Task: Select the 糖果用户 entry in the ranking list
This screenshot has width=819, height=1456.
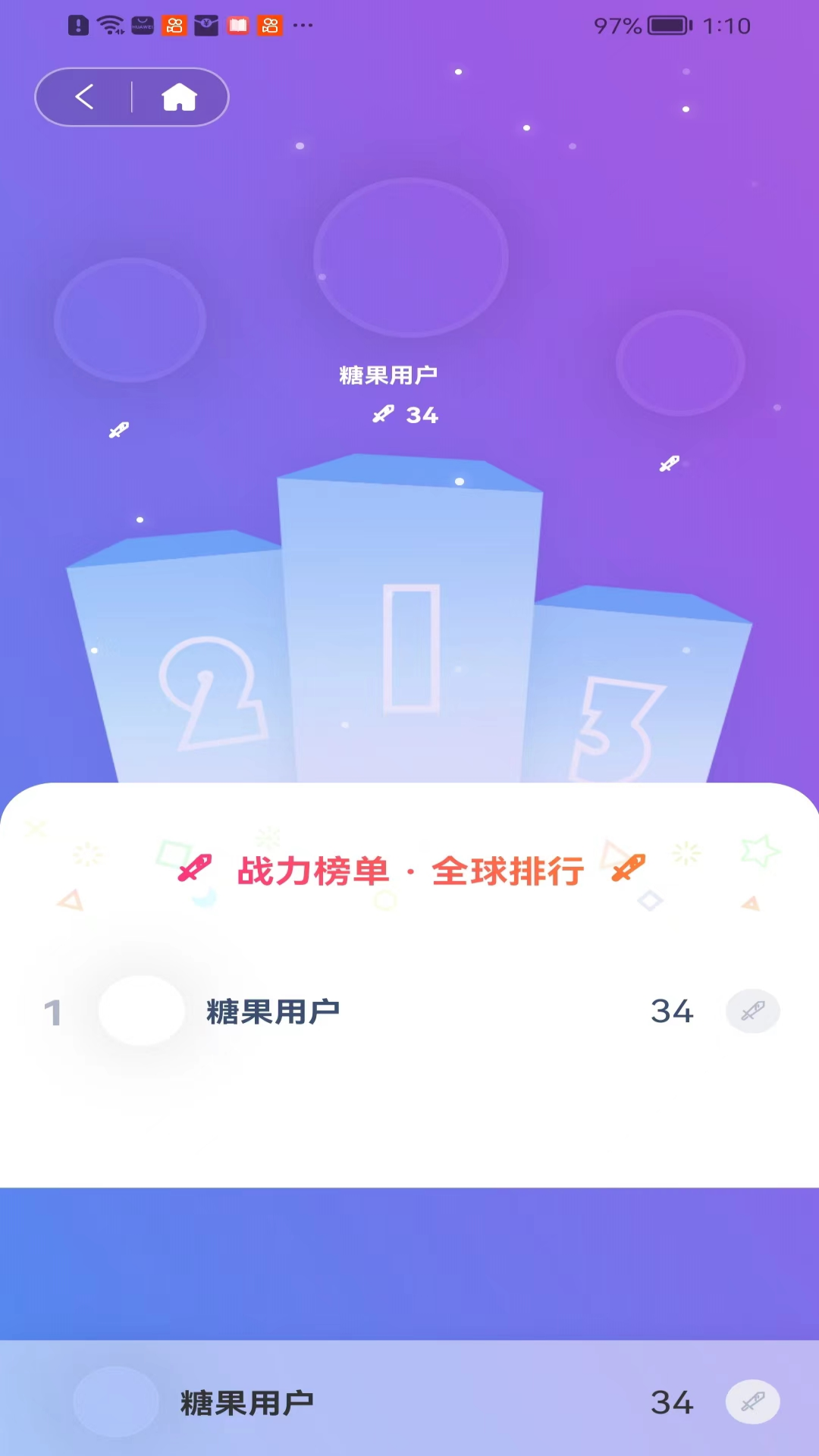Action: click(x=271, y=1011)
